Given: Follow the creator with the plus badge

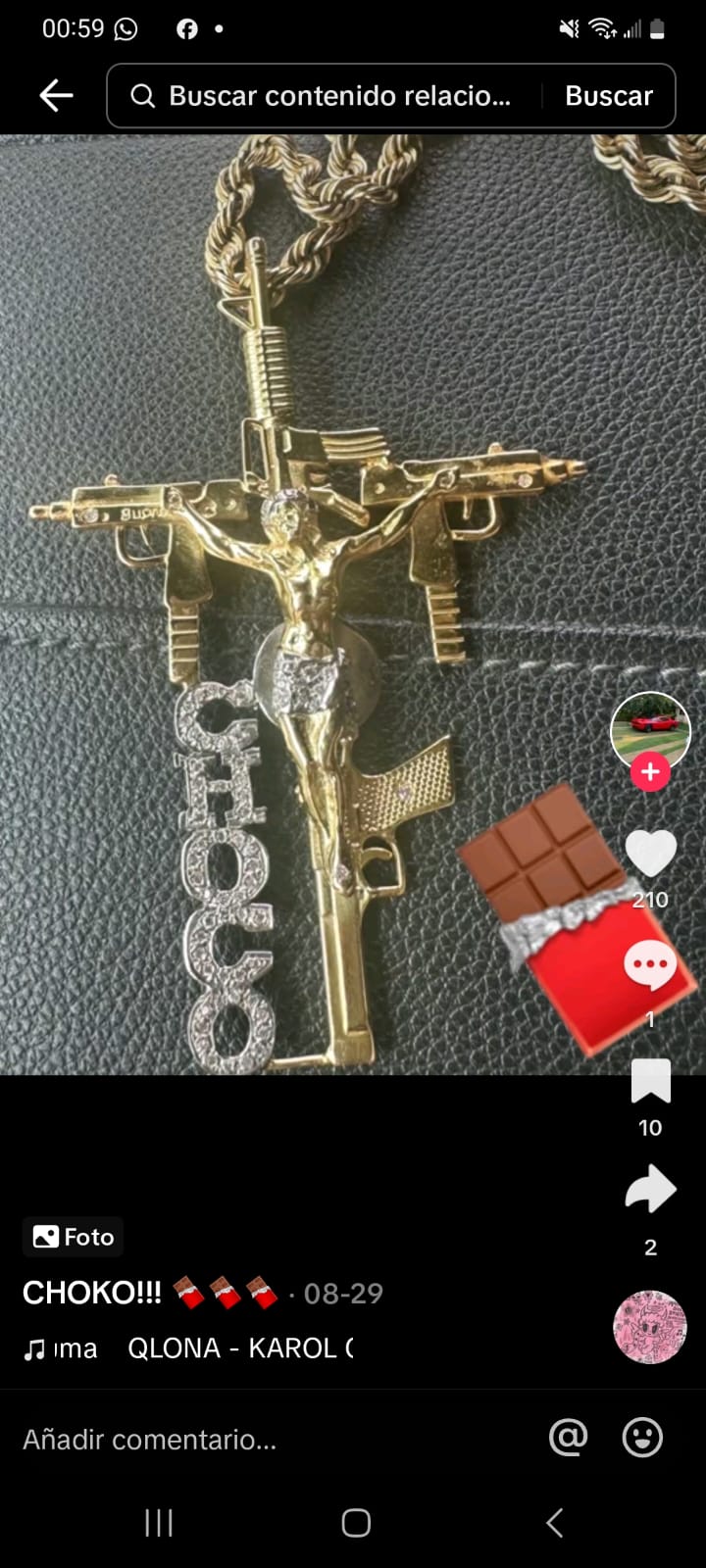Looking at the screenshot, I should pos(650,772).
